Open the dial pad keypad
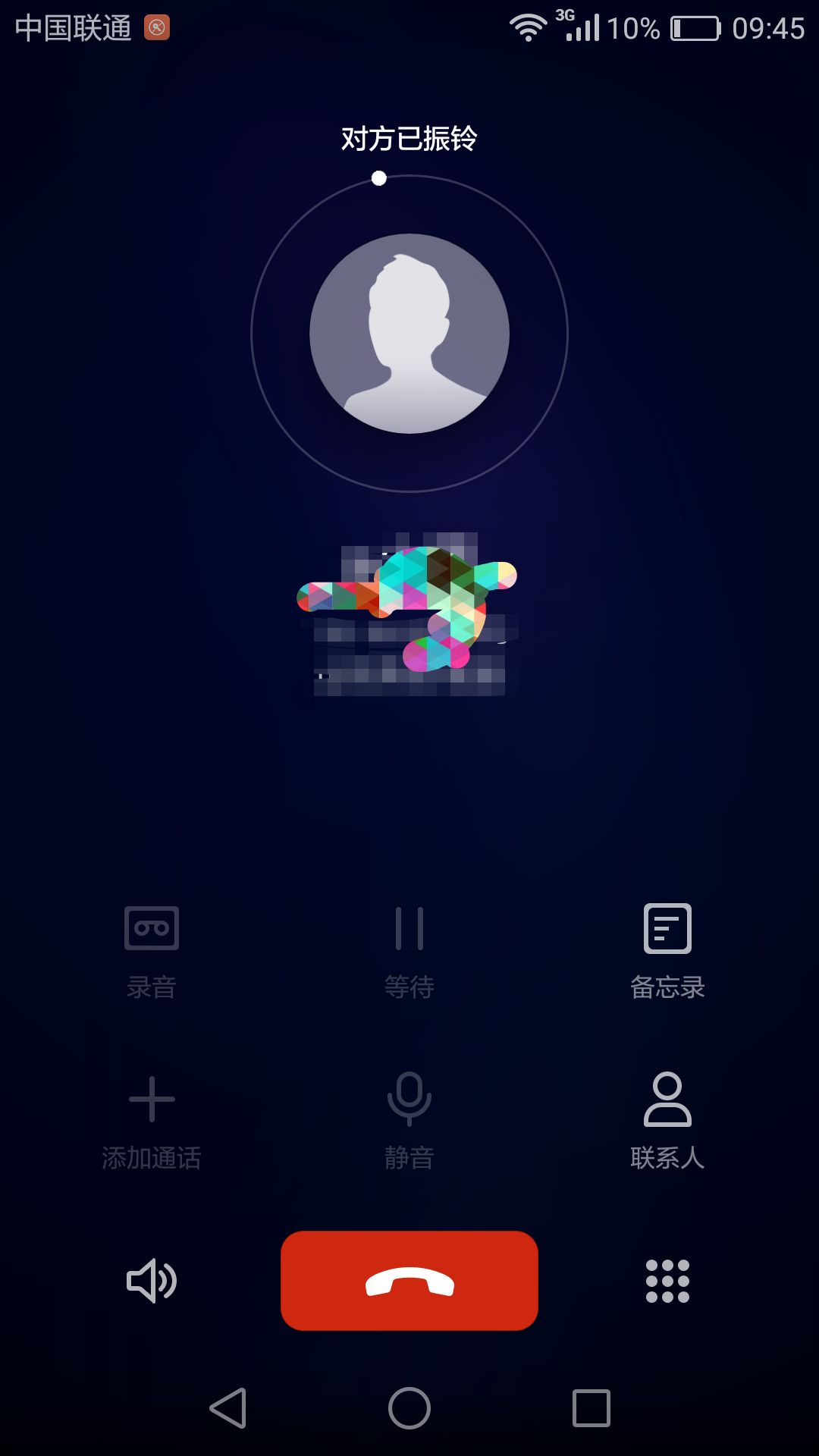 (667, 1281)
